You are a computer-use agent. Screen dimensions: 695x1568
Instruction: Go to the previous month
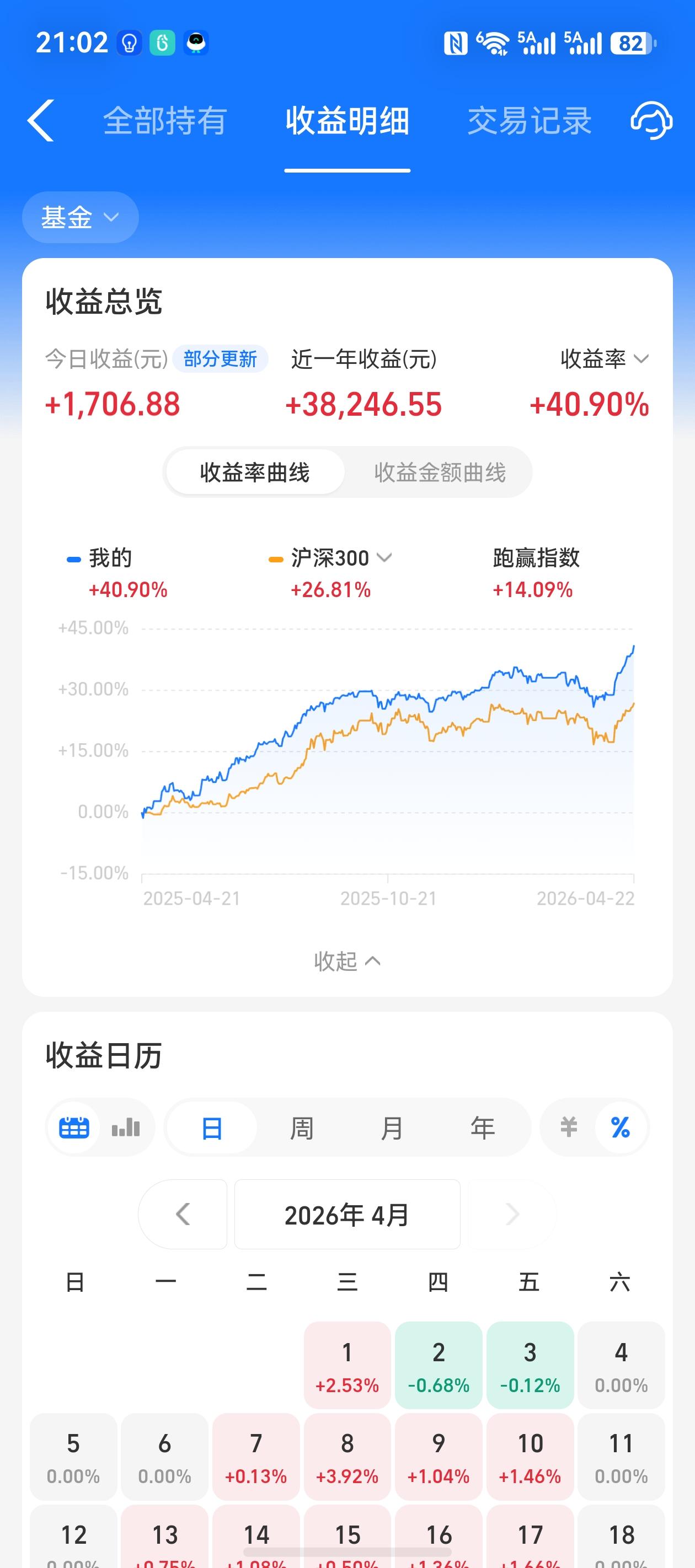(183, 1215)
